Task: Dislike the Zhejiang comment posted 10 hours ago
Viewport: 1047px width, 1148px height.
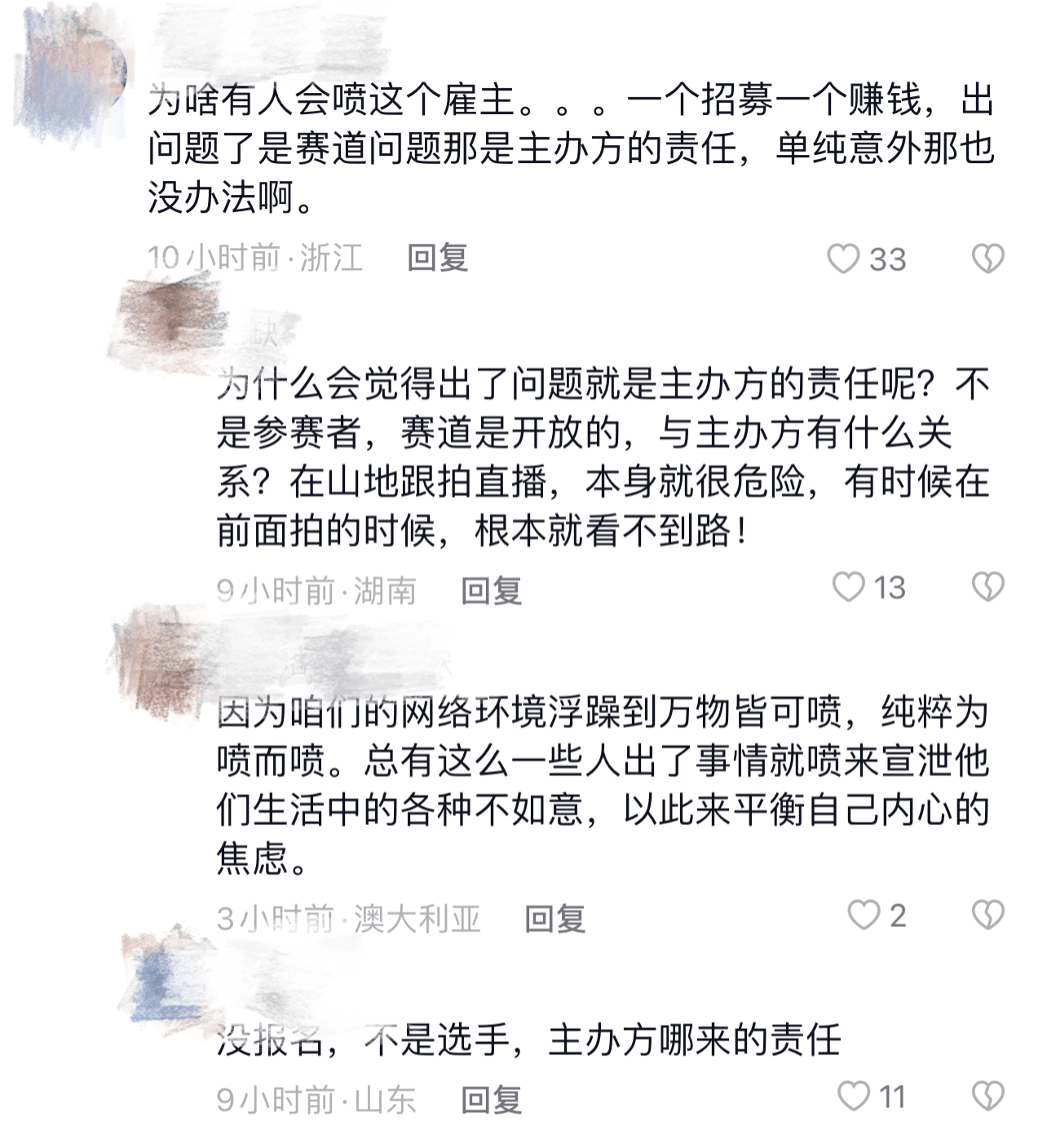Action: pos(987,259)
